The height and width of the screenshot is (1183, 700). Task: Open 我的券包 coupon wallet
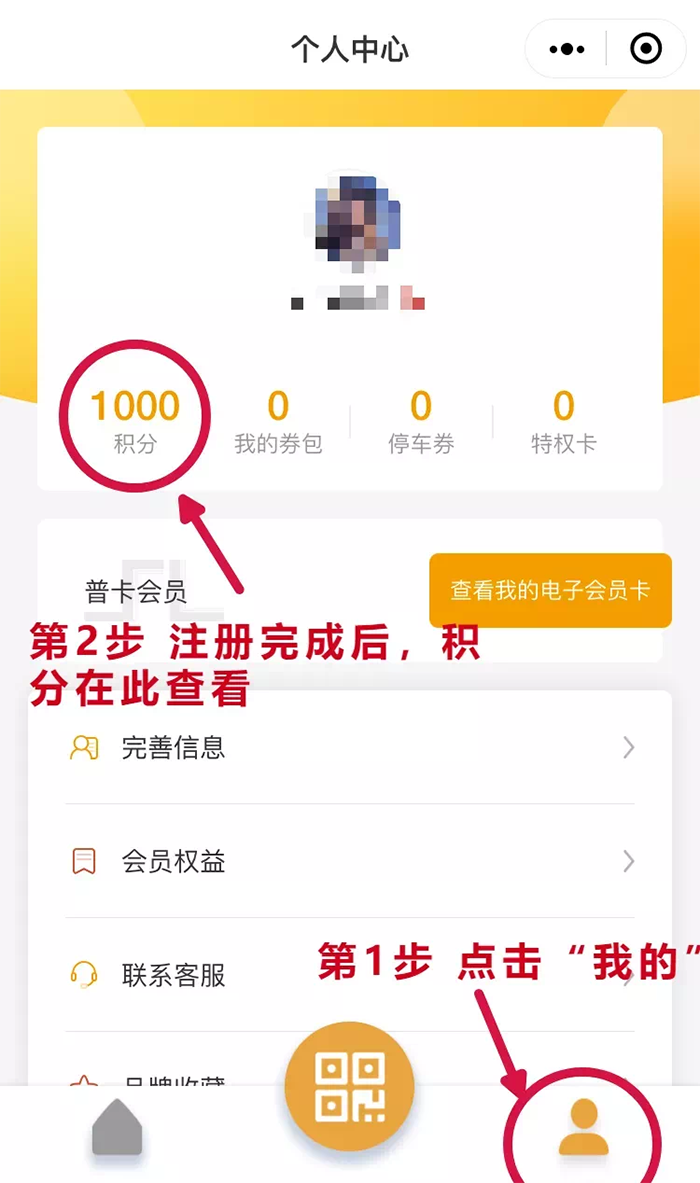click(278, 421)
